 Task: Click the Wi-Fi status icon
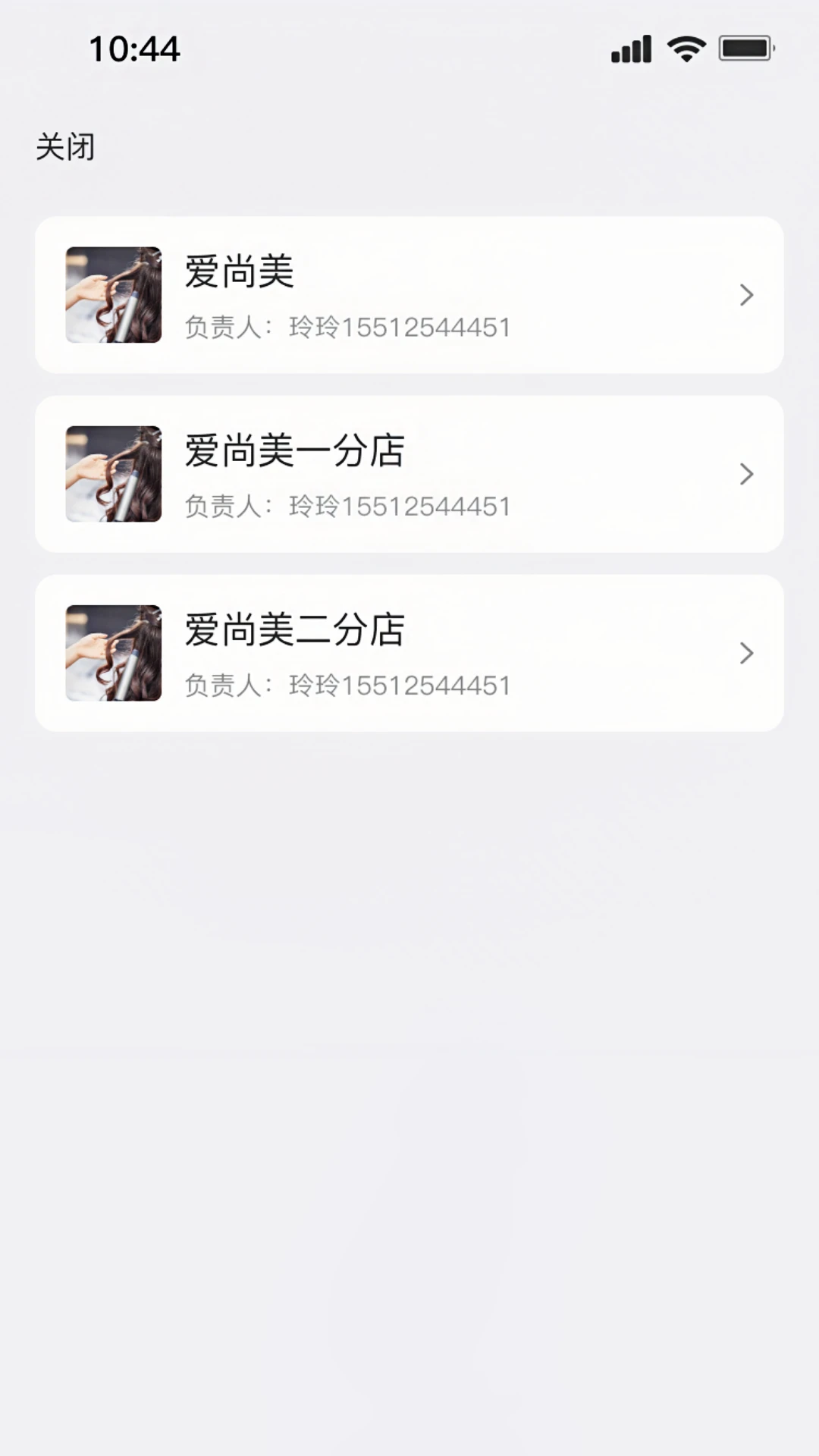click(685, 48)
